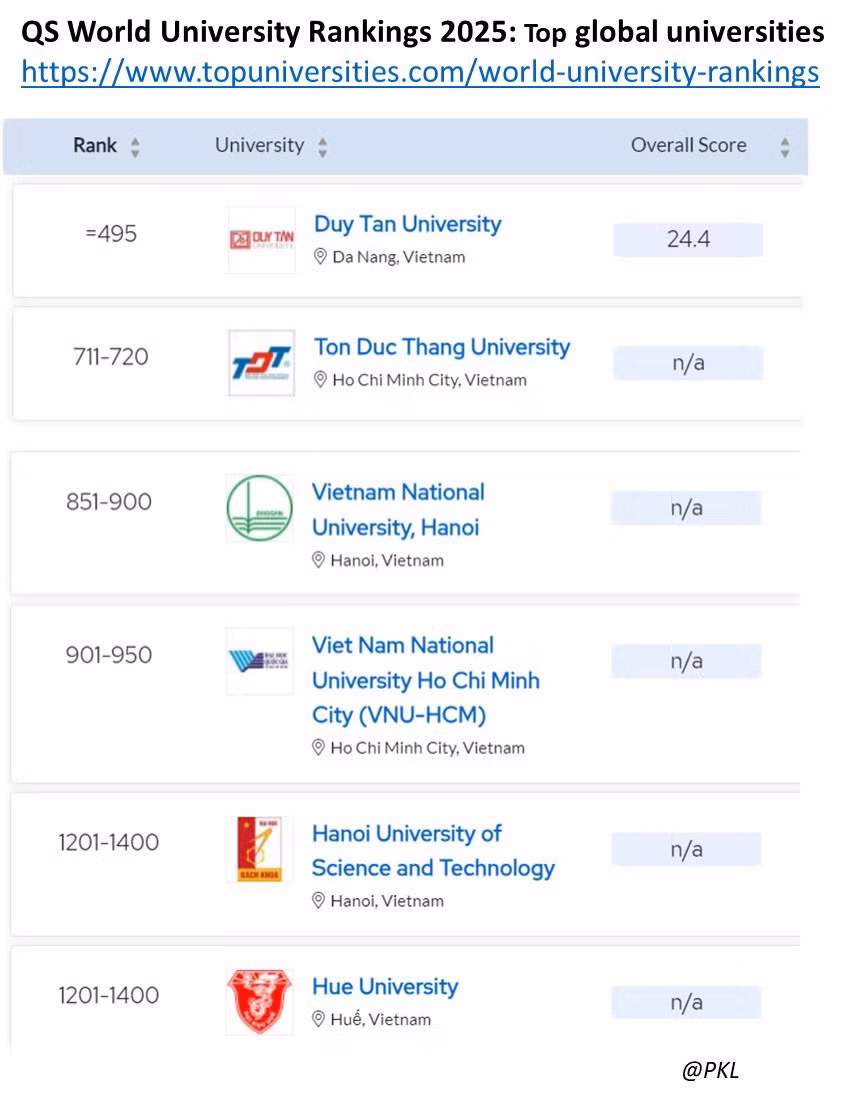Click the Vietnam National University Hanoi green logo
The image size is (852, 1100).
(259, 508)
